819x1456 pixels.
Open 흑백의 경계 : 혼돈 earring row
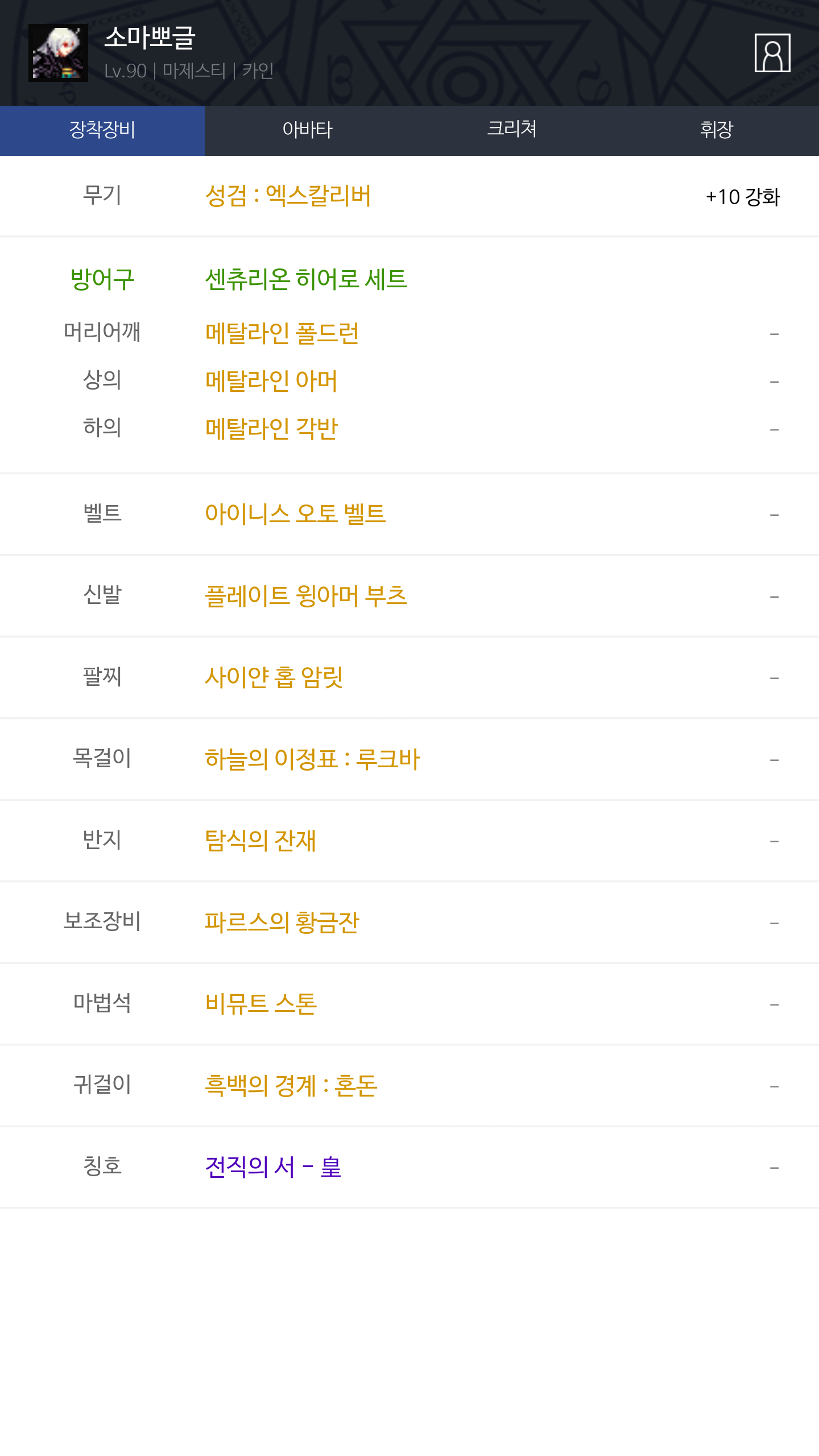click(409, 1086)
